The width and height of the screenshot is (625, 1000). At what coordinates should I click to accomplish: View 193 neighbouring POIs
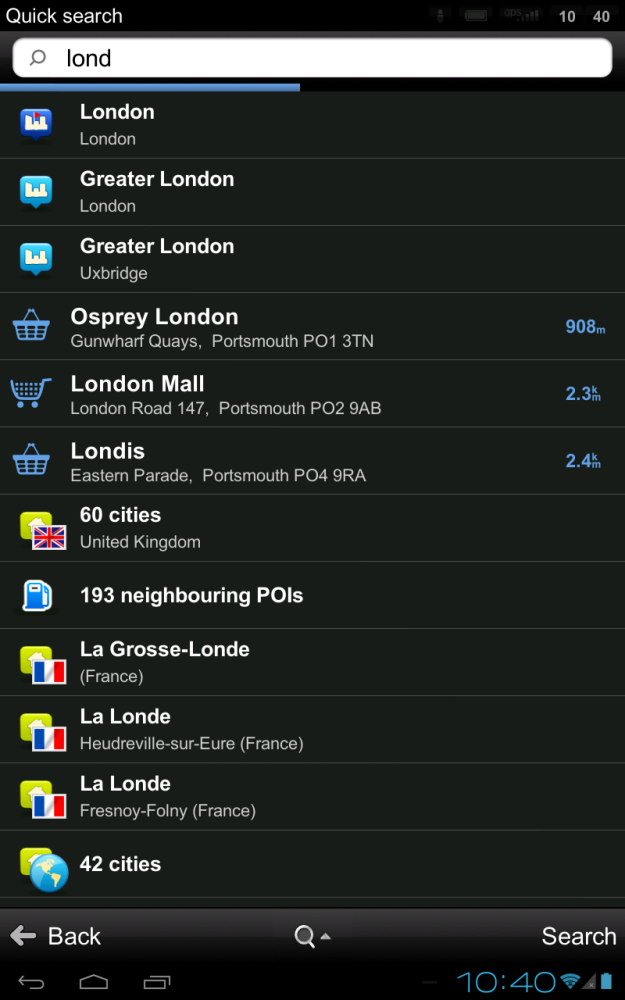click(x=312, y=595)
